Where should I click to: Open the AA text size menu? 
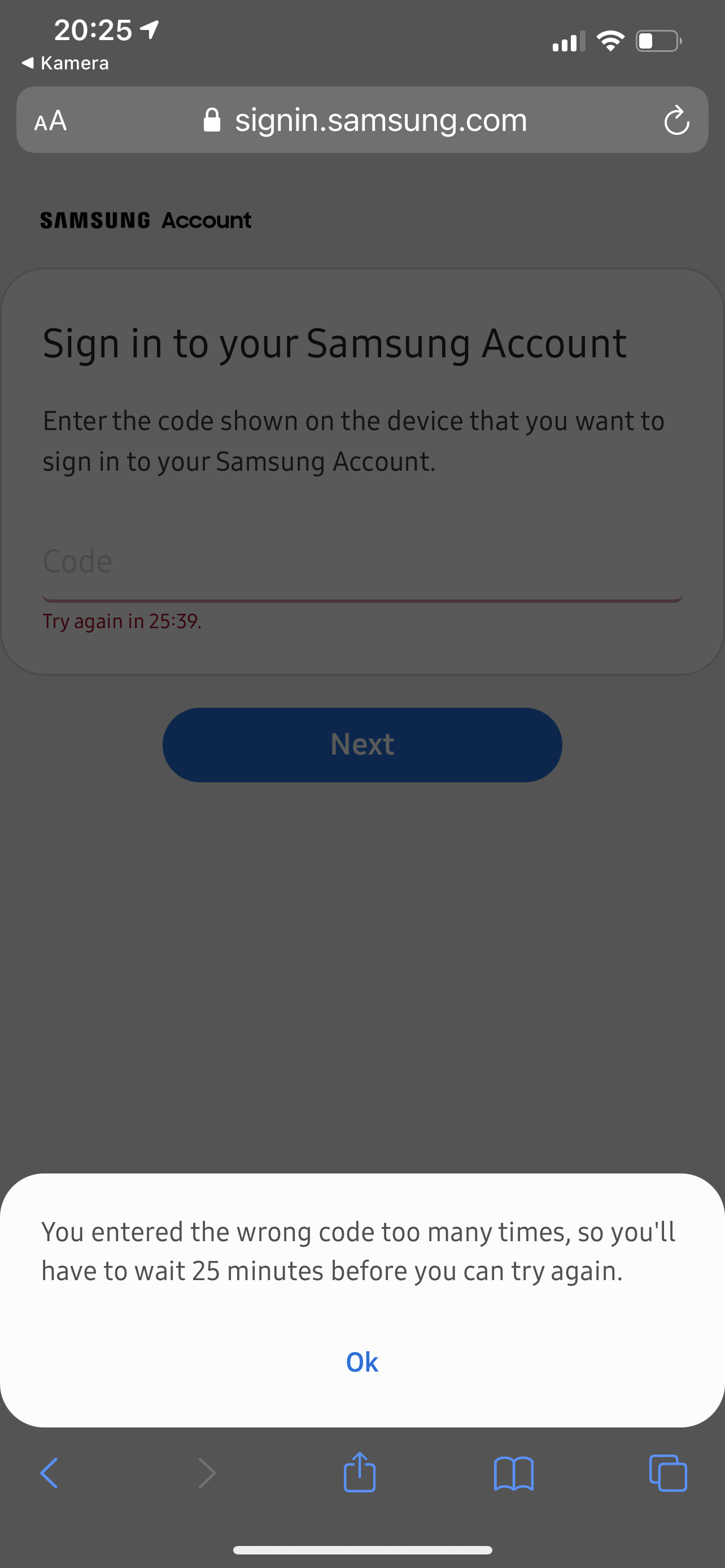(x=50, y=121)
